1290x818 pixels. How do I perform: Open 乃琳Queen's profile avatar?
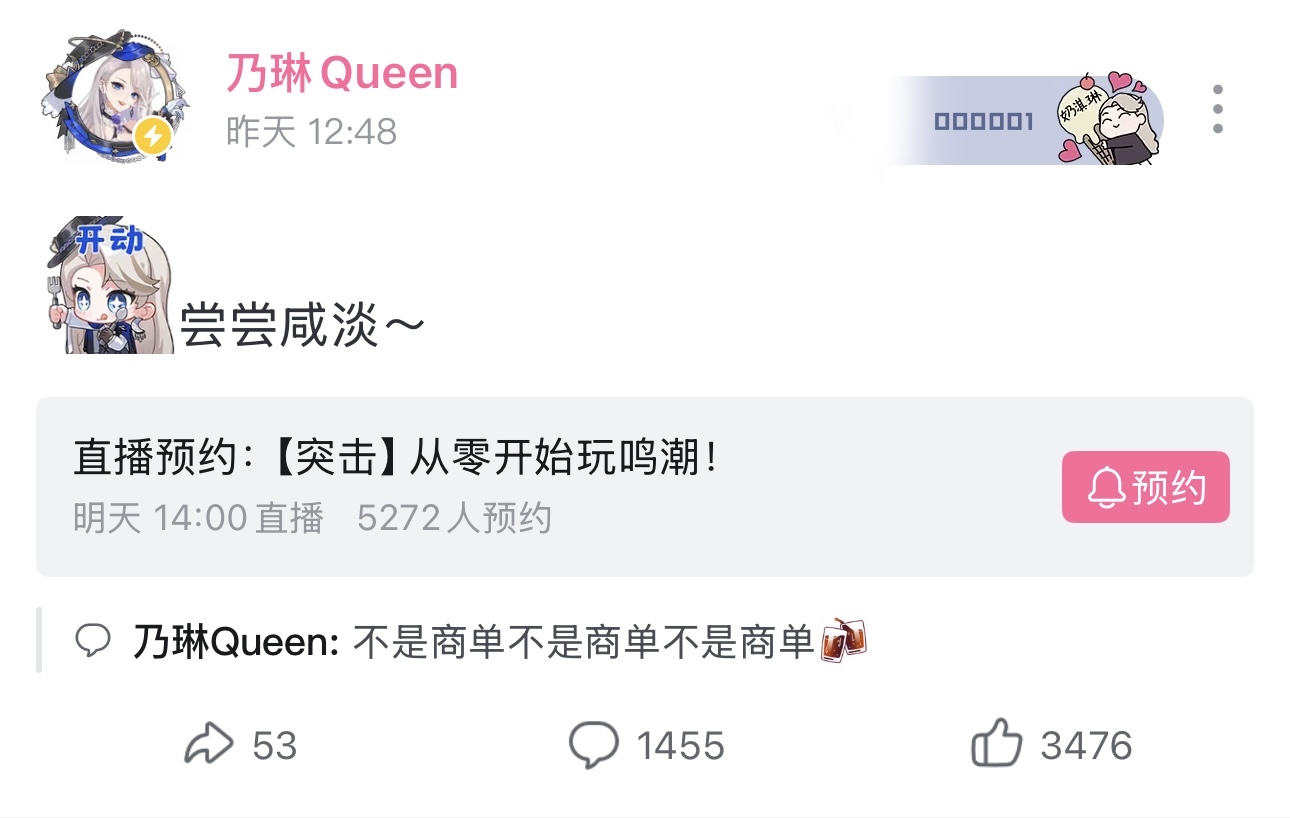(108, 98)
